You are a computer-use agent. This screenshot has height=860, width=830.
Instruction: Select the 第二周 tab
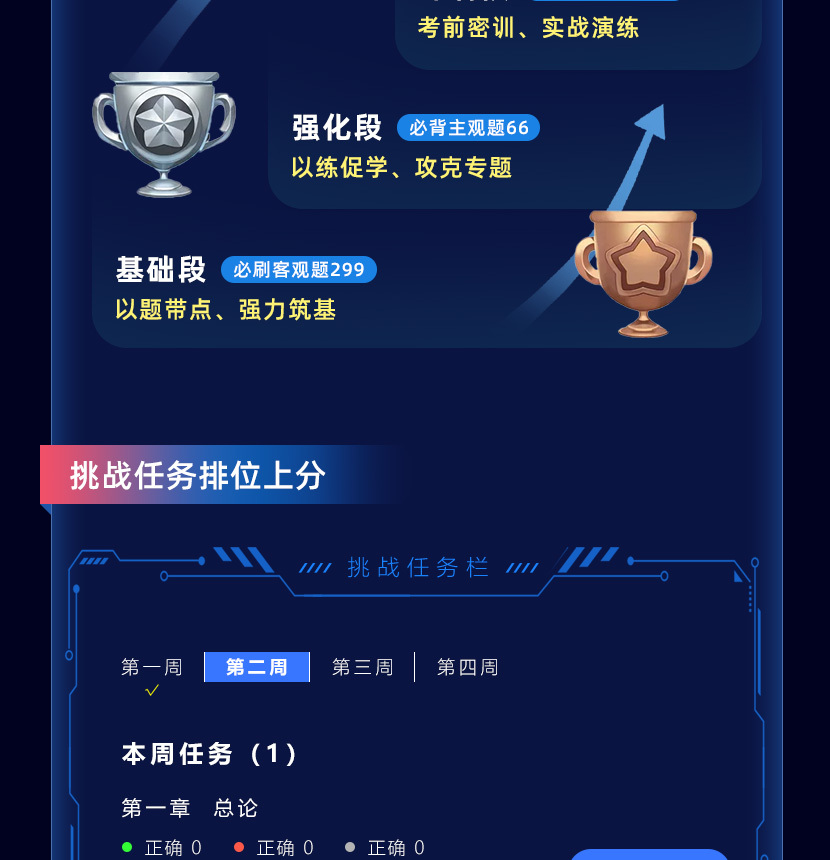[257, 667]
